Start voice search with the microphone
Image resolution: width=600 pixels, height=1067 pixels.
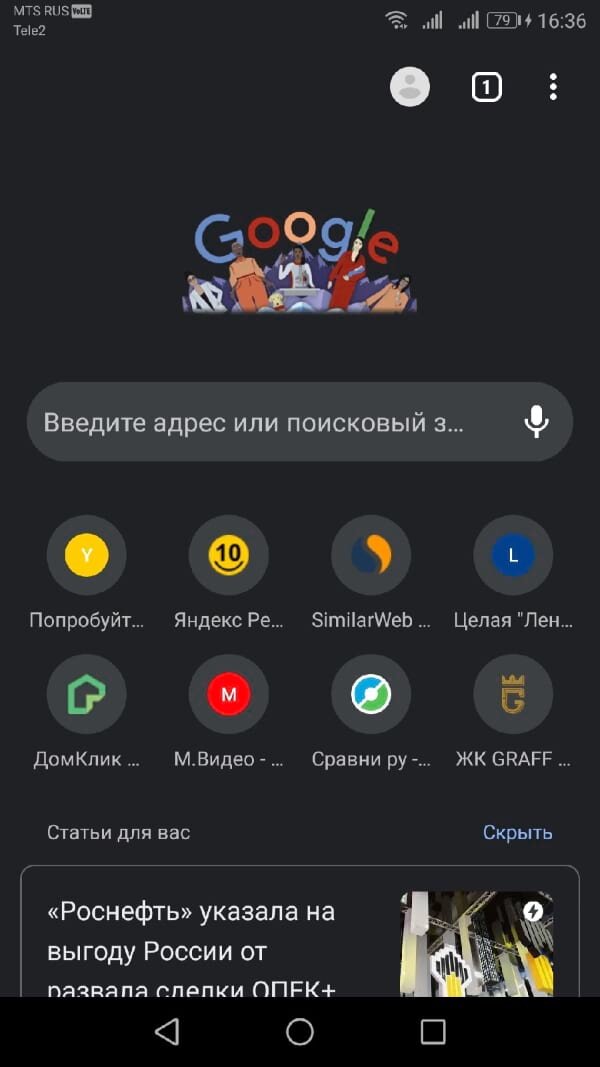[x=536, y=422]
